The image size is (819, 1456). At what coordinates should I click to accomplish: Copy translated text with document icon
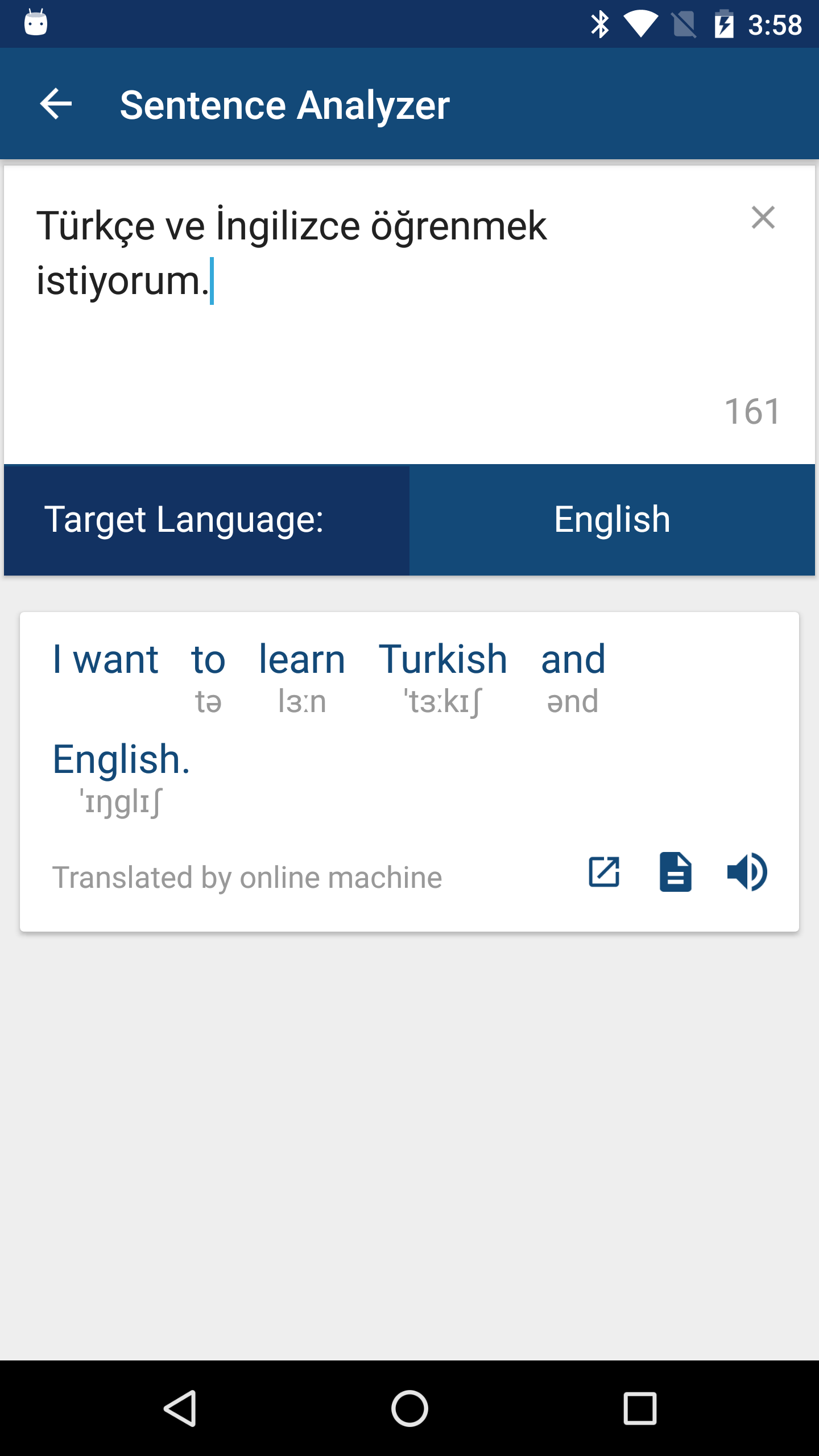(x=676, y=872)
